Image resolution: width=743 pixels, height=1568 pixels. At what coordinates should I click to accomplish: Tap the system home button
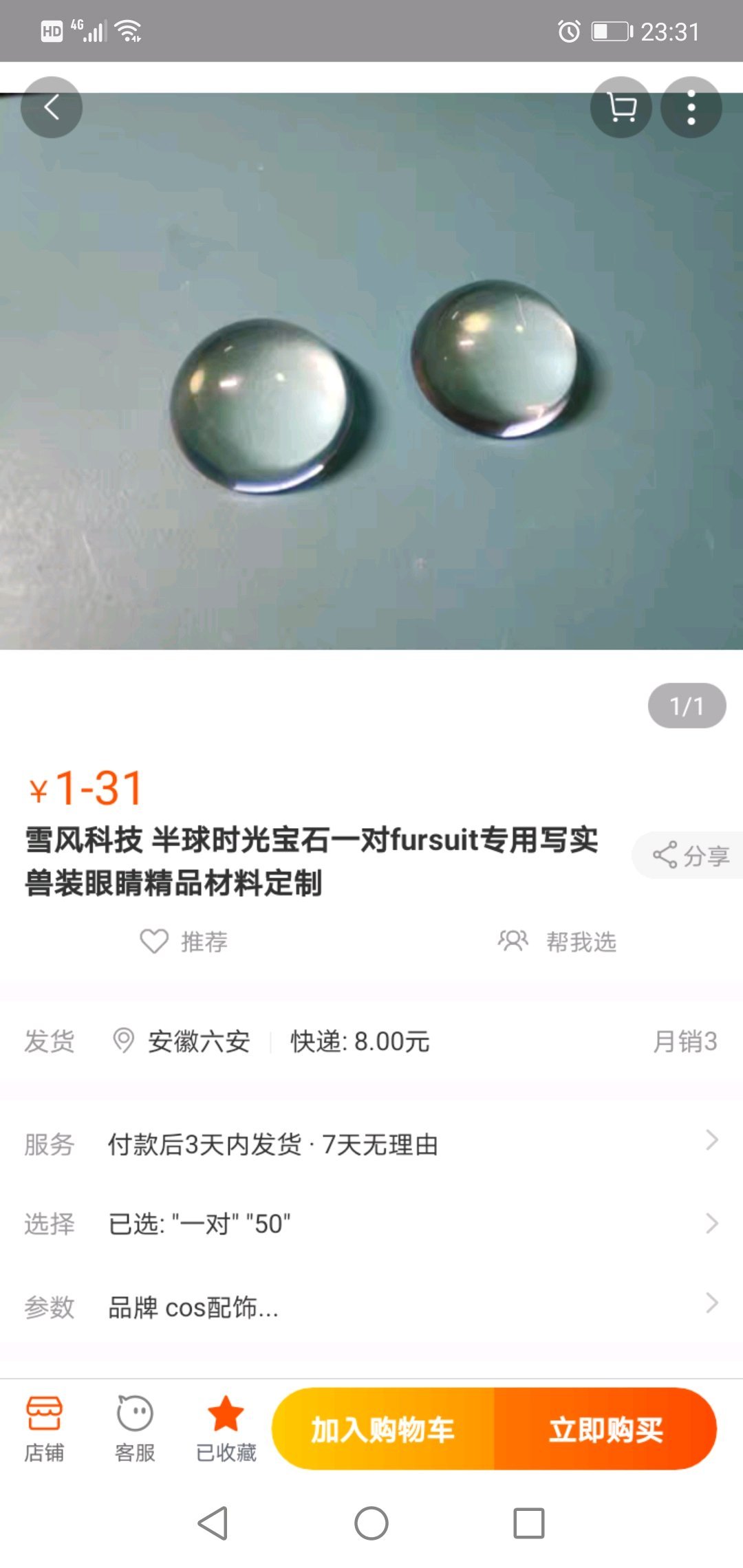[x=371, y=1523]
